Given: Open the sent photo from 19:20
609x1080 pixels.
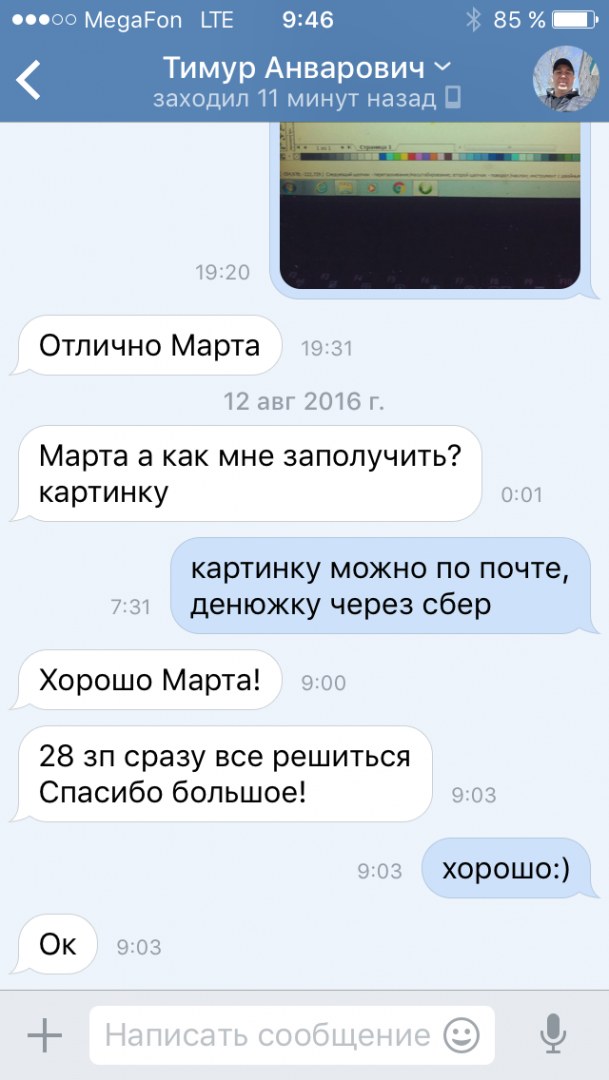Looking at the screenshot, I should point(431,205).
